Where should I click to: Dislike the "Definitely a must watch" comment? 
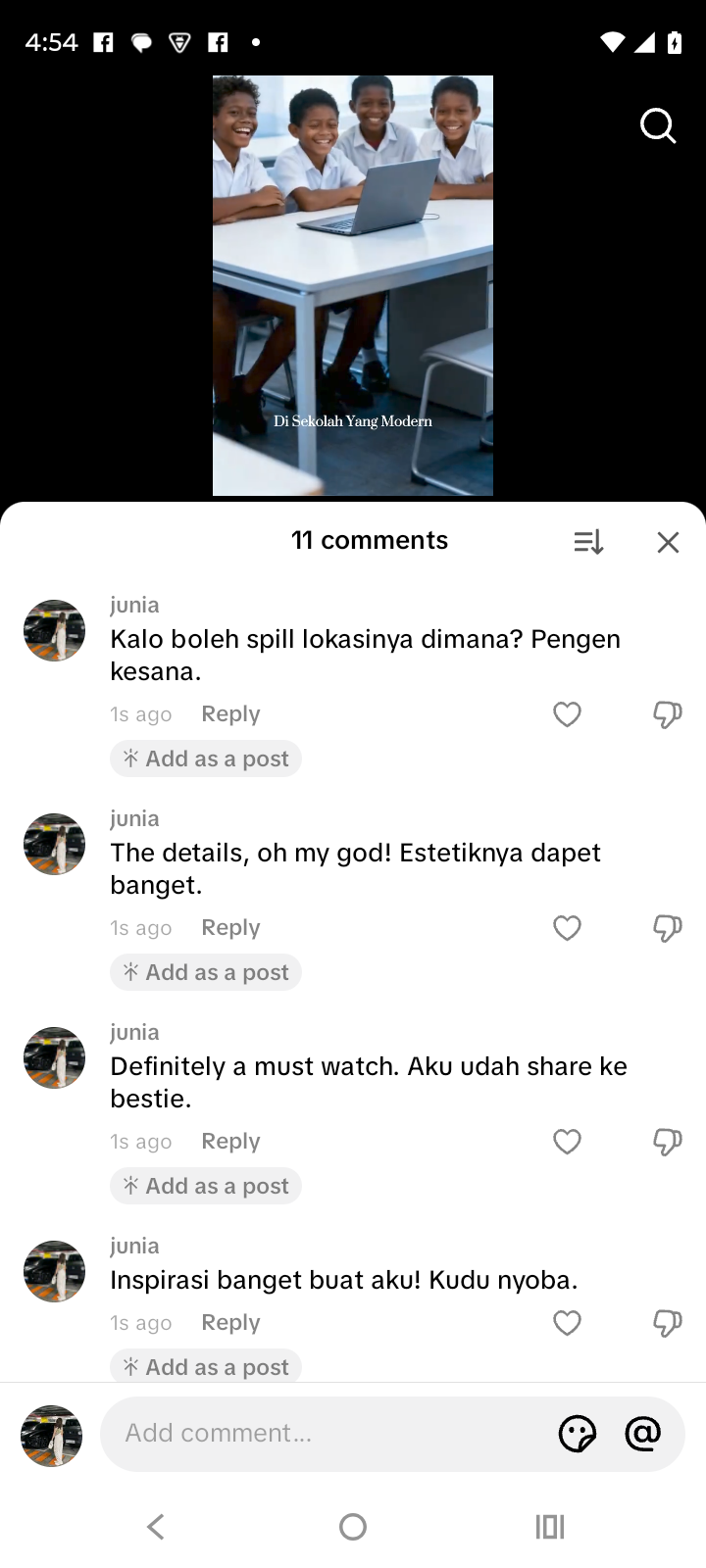667,1142
